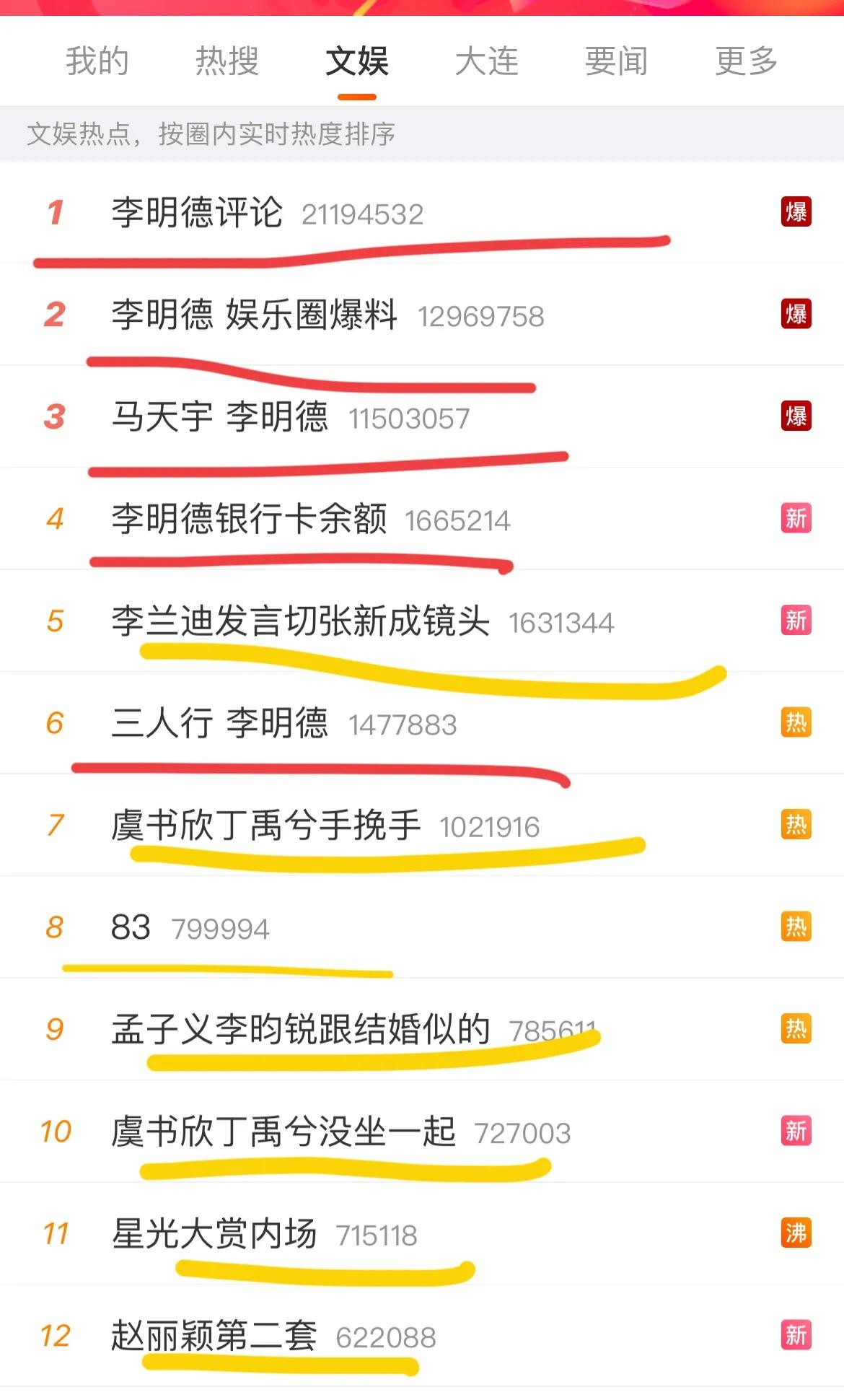The width and height of the screenshot is (844, 1400).
Task: Open the 大连 tab
Action: pos(486,61)
